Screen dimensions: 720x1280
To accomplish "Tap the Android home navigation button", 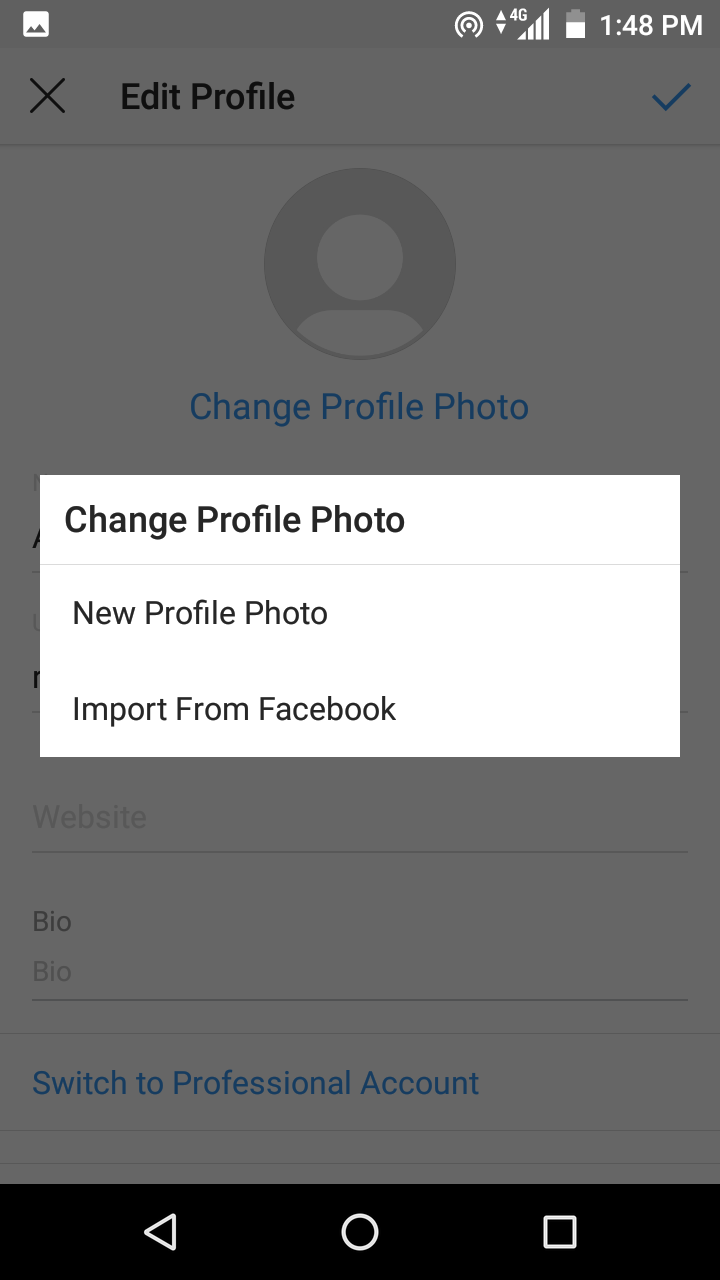I will coord(359,1232).
